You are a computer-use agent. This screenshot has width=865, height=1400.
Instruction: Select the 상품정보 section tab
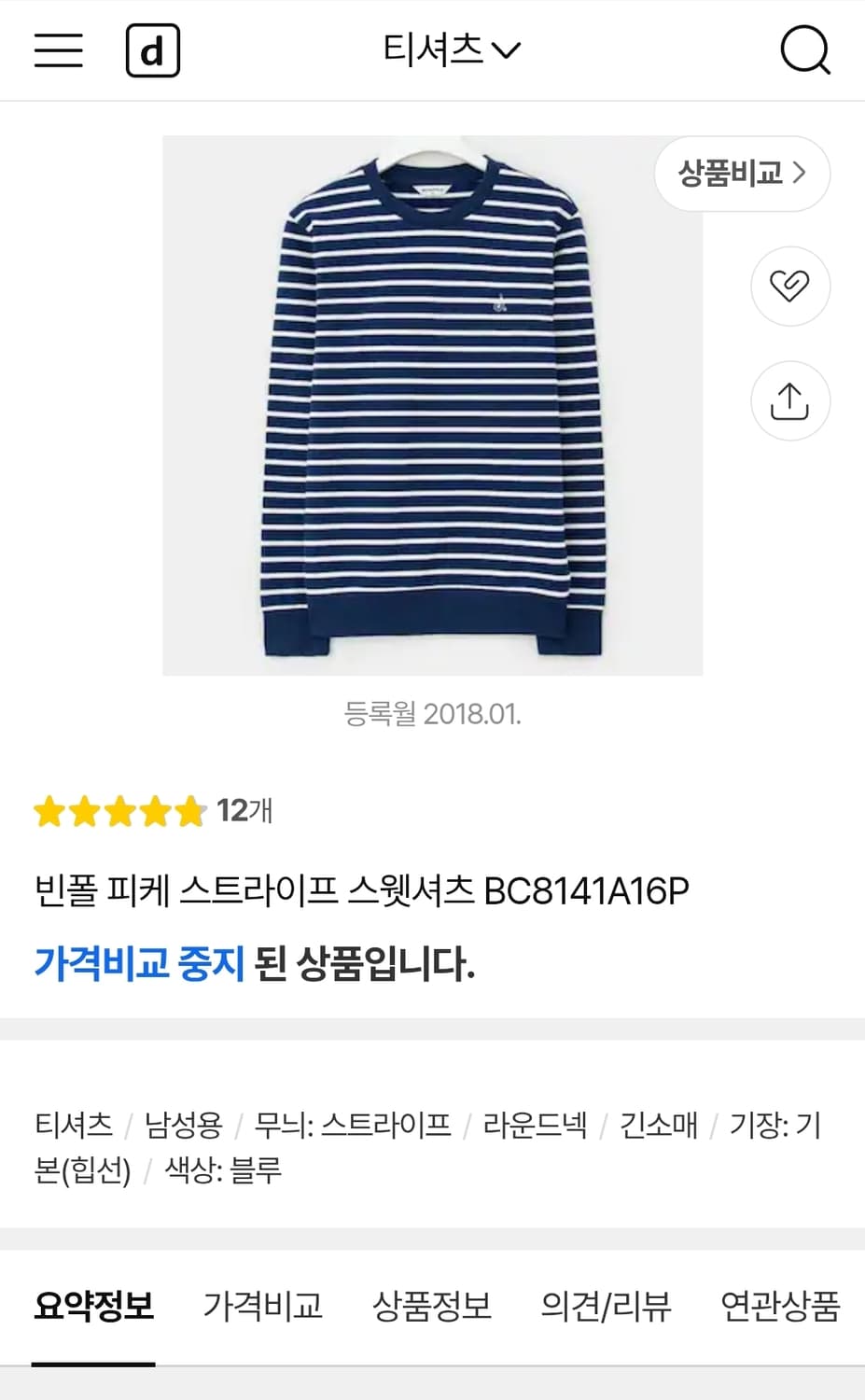coord(432,1307)
